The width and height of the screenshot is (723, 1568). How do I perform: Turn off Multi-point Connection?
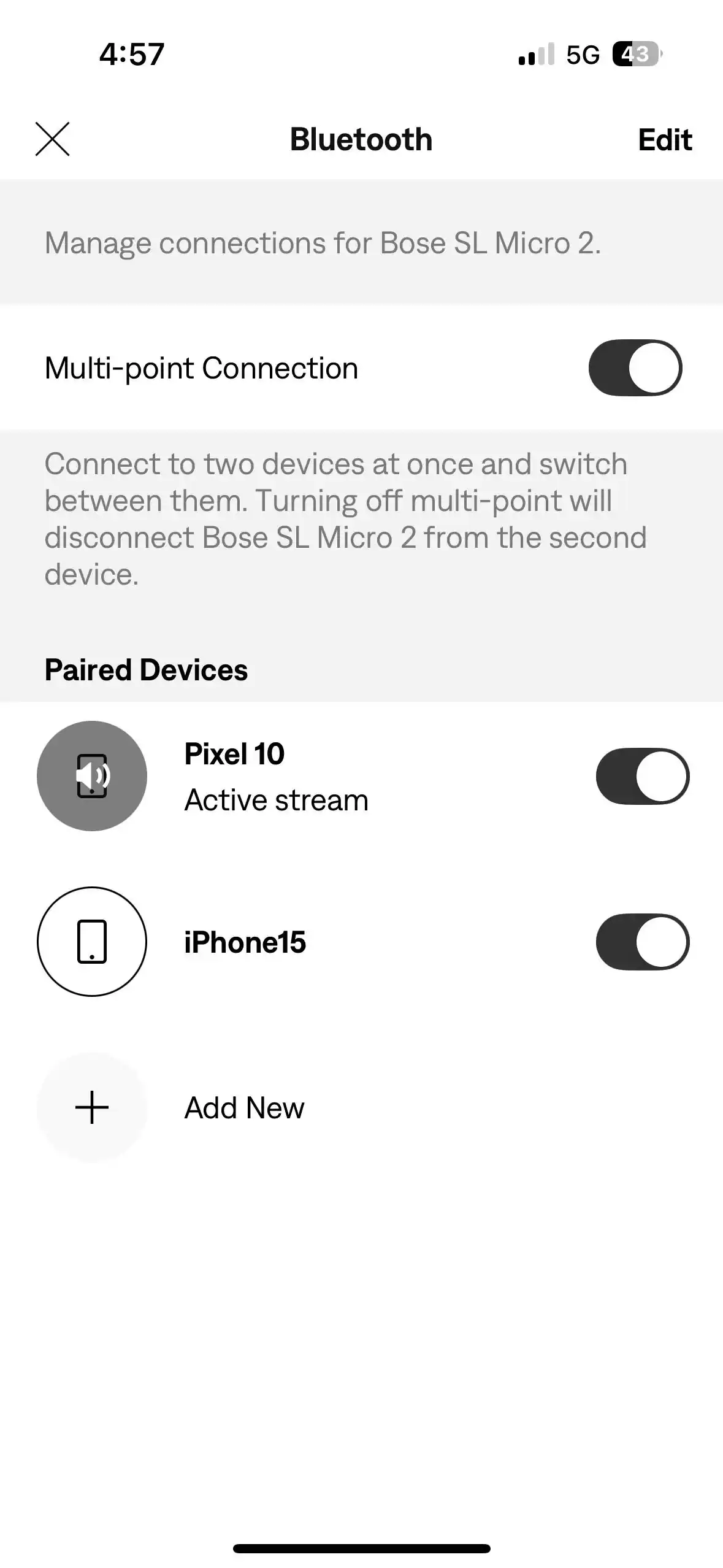click(x=635, y=367)
